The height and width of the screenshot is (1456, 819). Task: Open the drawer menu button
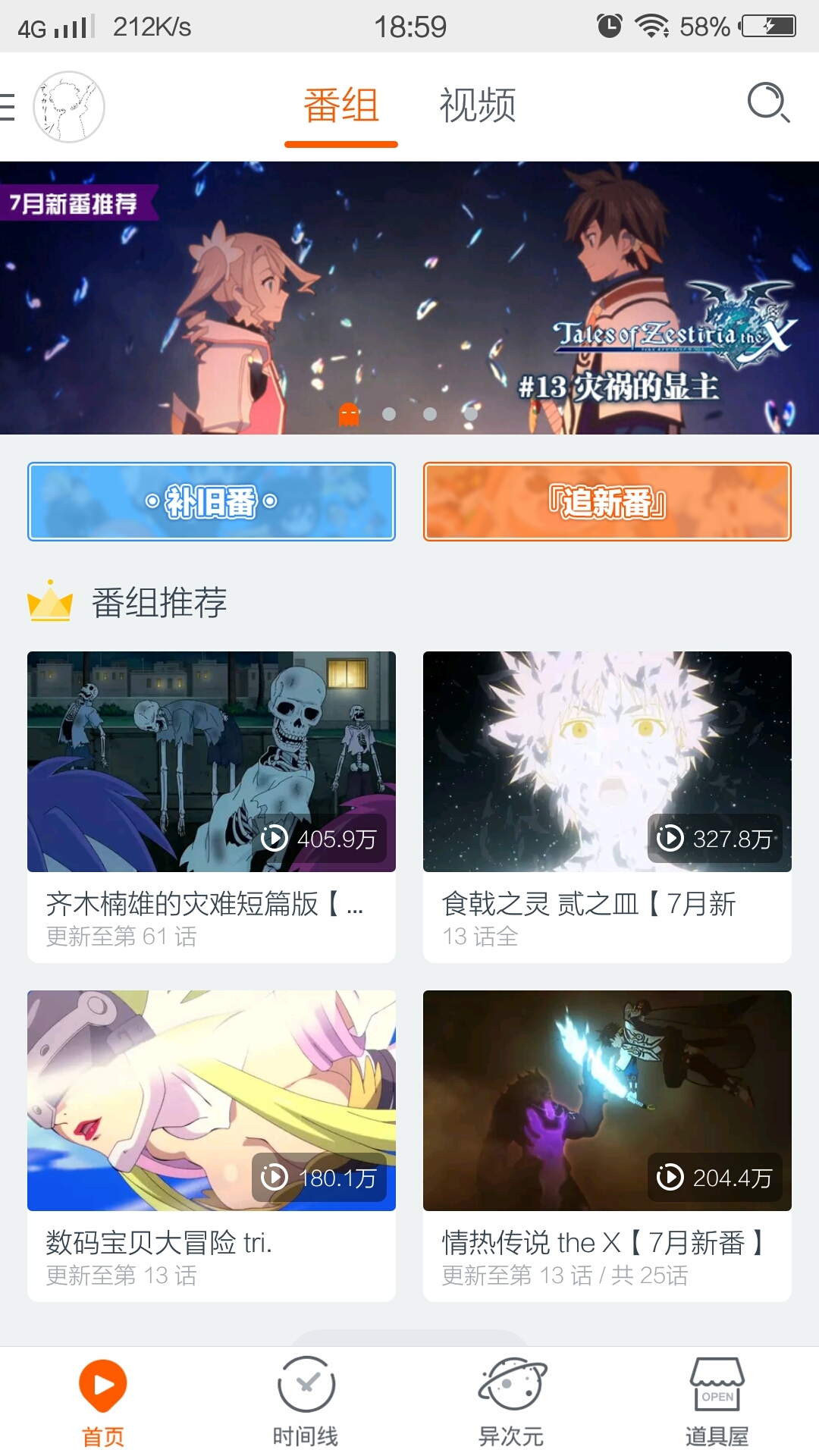(8, 107)
